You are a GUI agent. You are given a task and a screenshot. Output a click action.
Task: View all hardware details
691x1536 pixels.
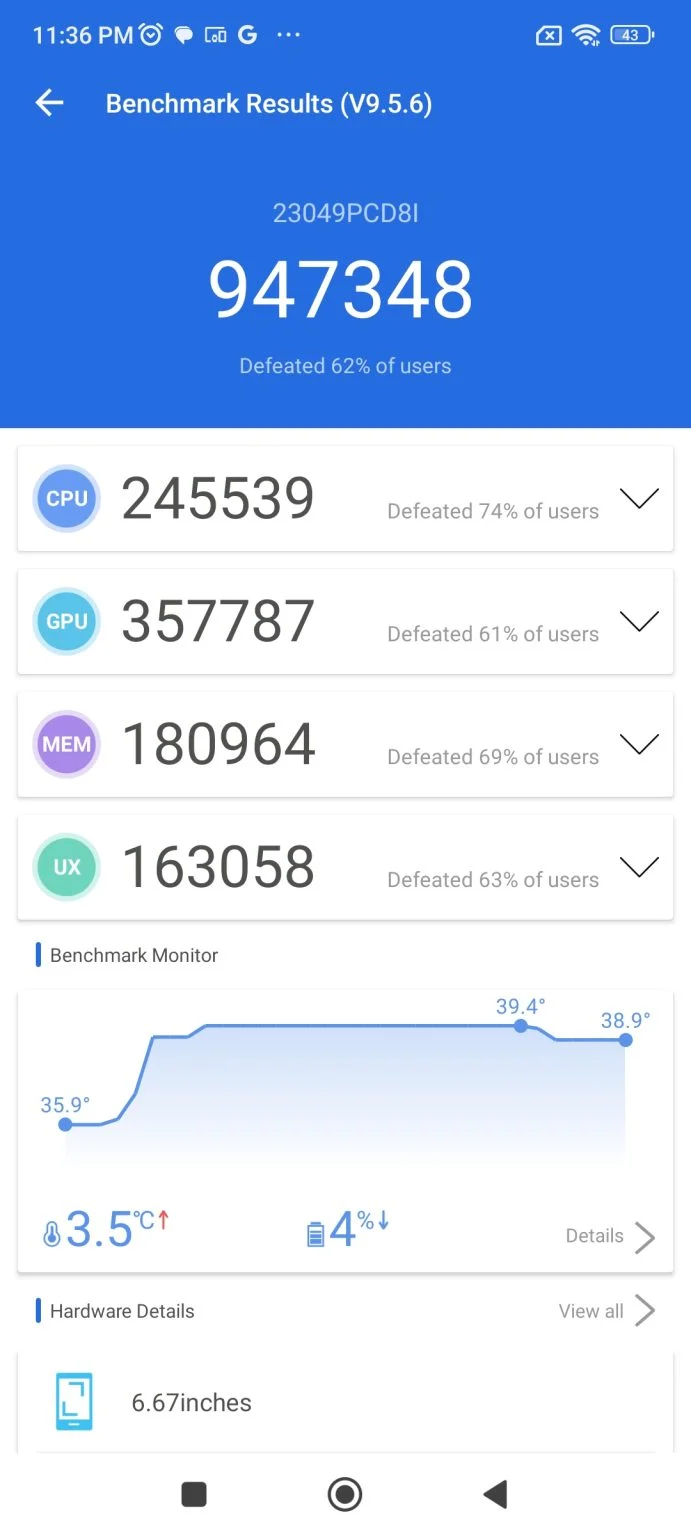[606, 1311]
